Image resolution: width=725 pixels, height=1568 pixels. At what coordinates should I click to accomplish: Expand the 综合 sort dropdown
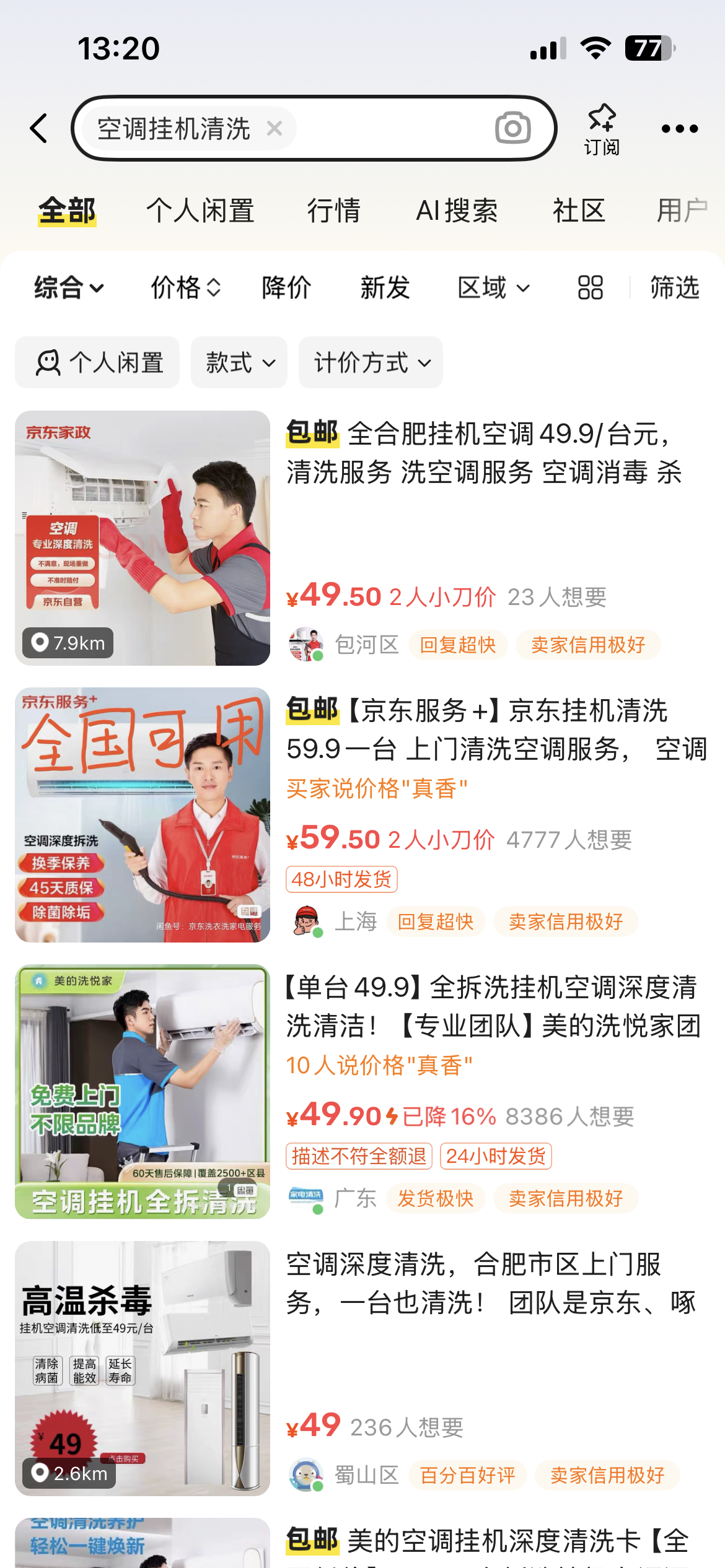[69, 287]
